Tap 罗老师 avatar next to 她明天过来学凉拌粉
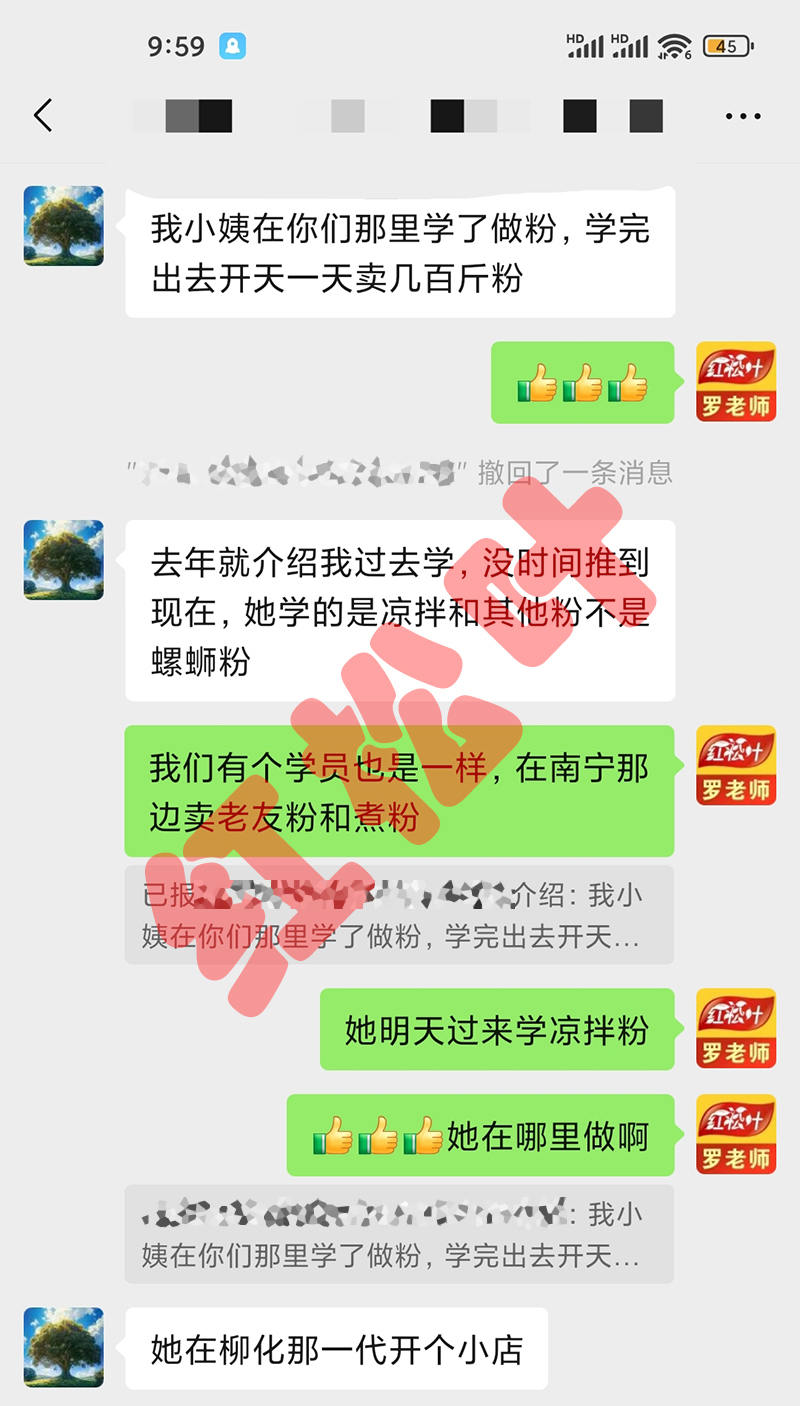800x1406 pixels. pyautogui.click(x=736, y=1028)
